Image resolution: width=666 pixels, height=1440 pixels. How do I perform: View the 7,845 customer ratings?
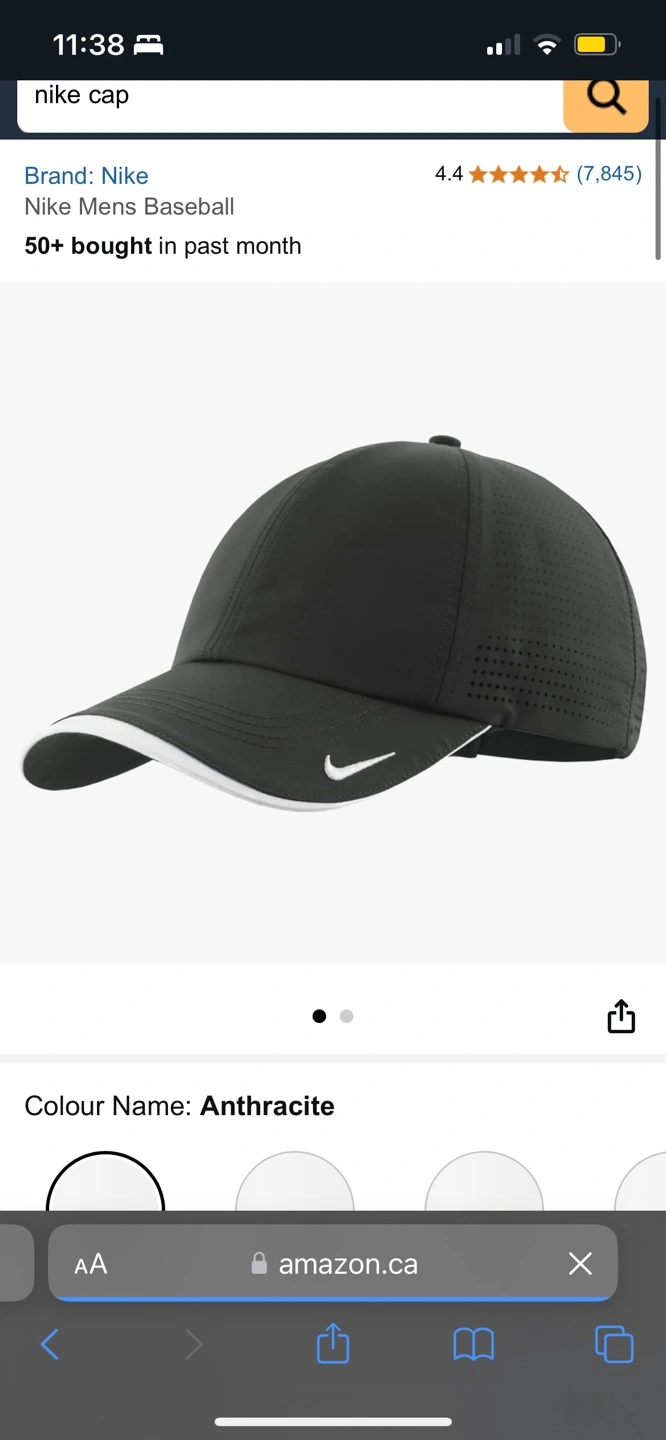click(x=609, y=174)
